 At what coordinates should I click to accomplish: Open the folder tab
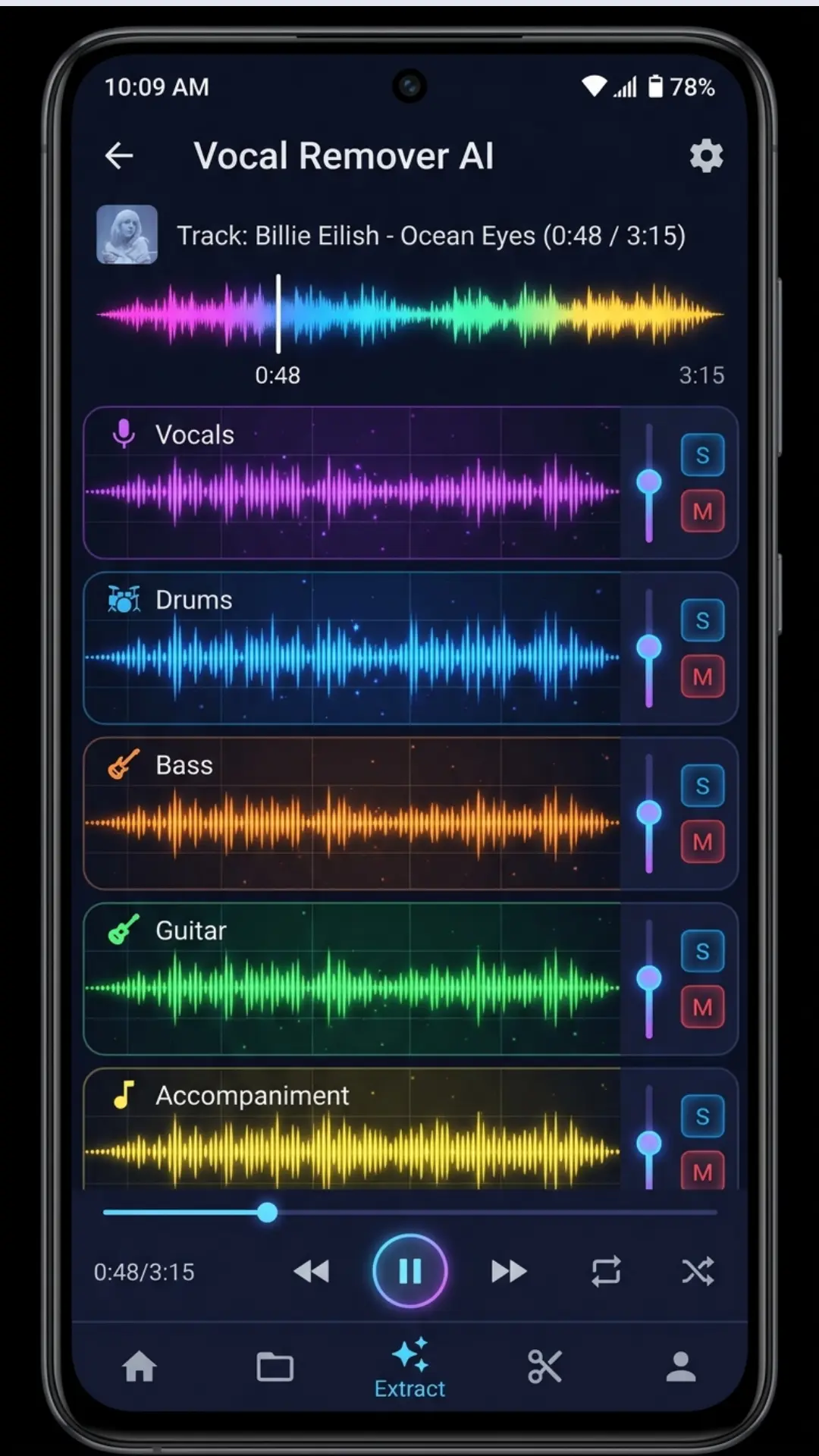point(275,1367)
